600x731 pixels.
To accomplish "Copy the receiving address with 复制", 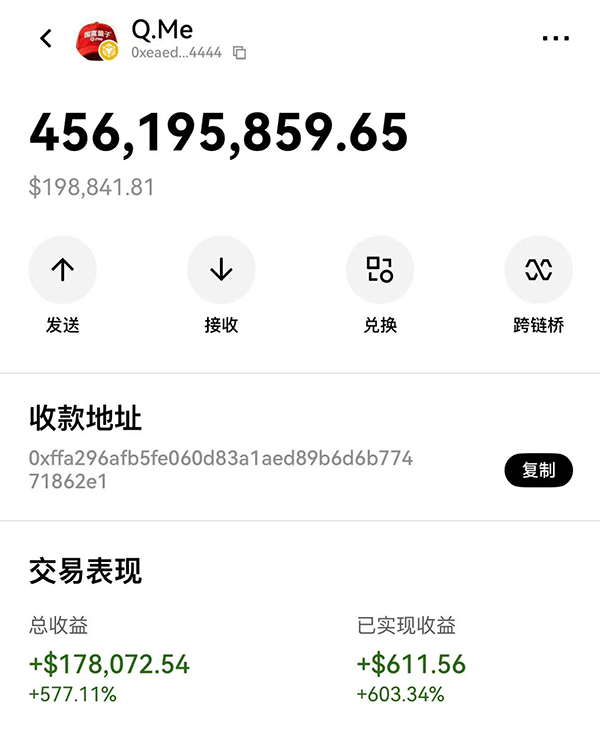I will [538, 470].
